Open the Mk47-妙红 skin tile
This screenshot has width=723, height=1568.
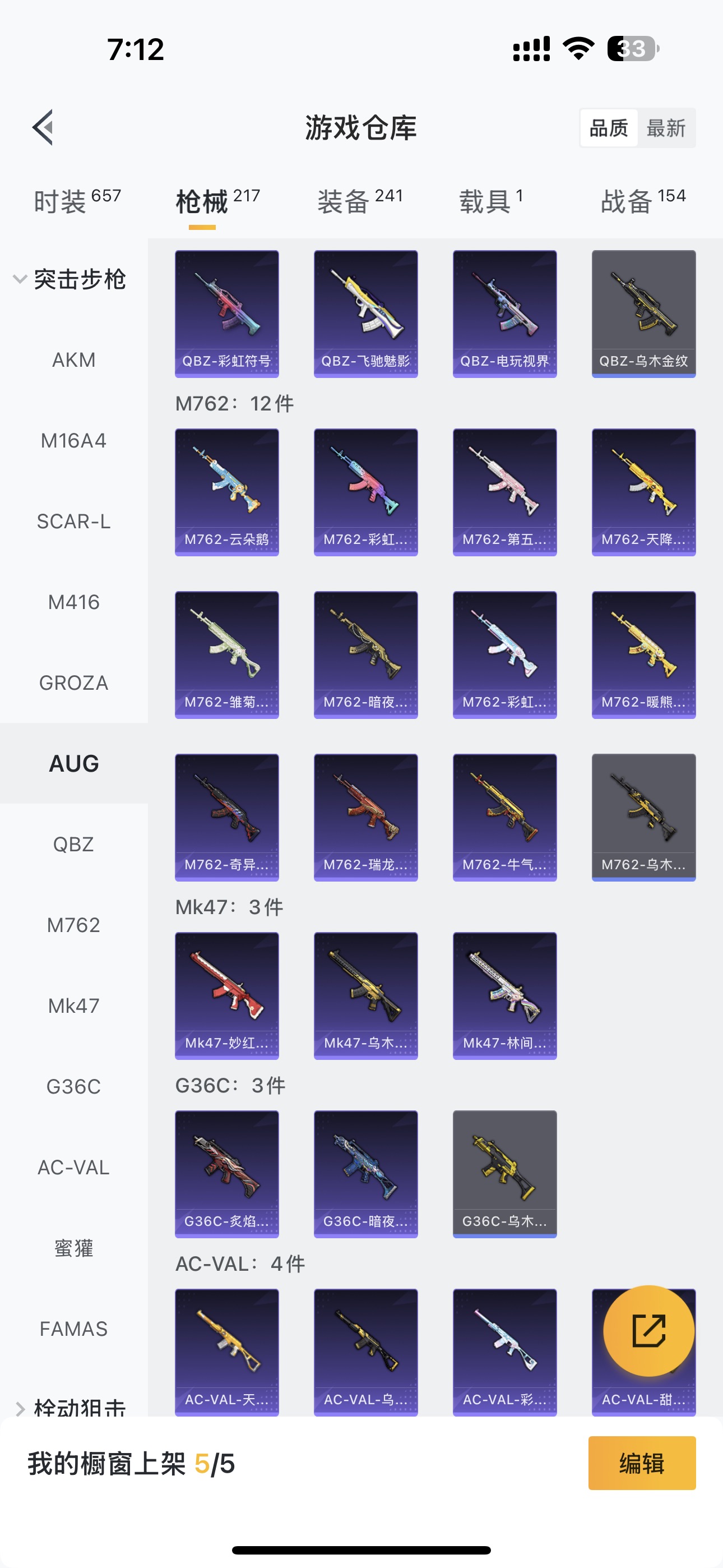[227, 995]
